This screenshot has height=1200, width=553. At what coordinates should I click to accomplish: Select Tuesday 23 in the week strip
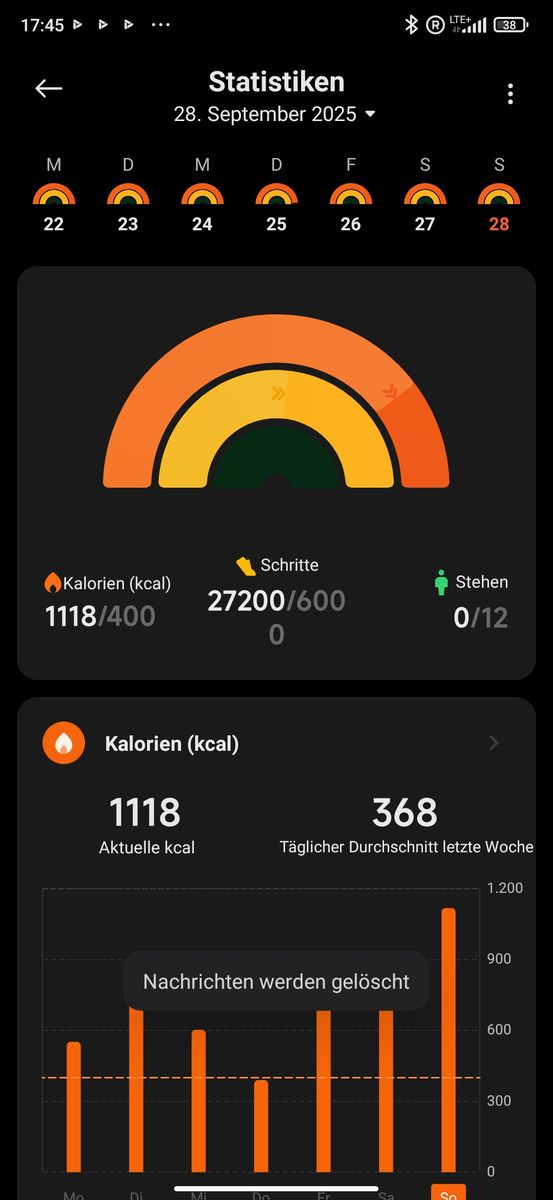(x=128, y=196)
